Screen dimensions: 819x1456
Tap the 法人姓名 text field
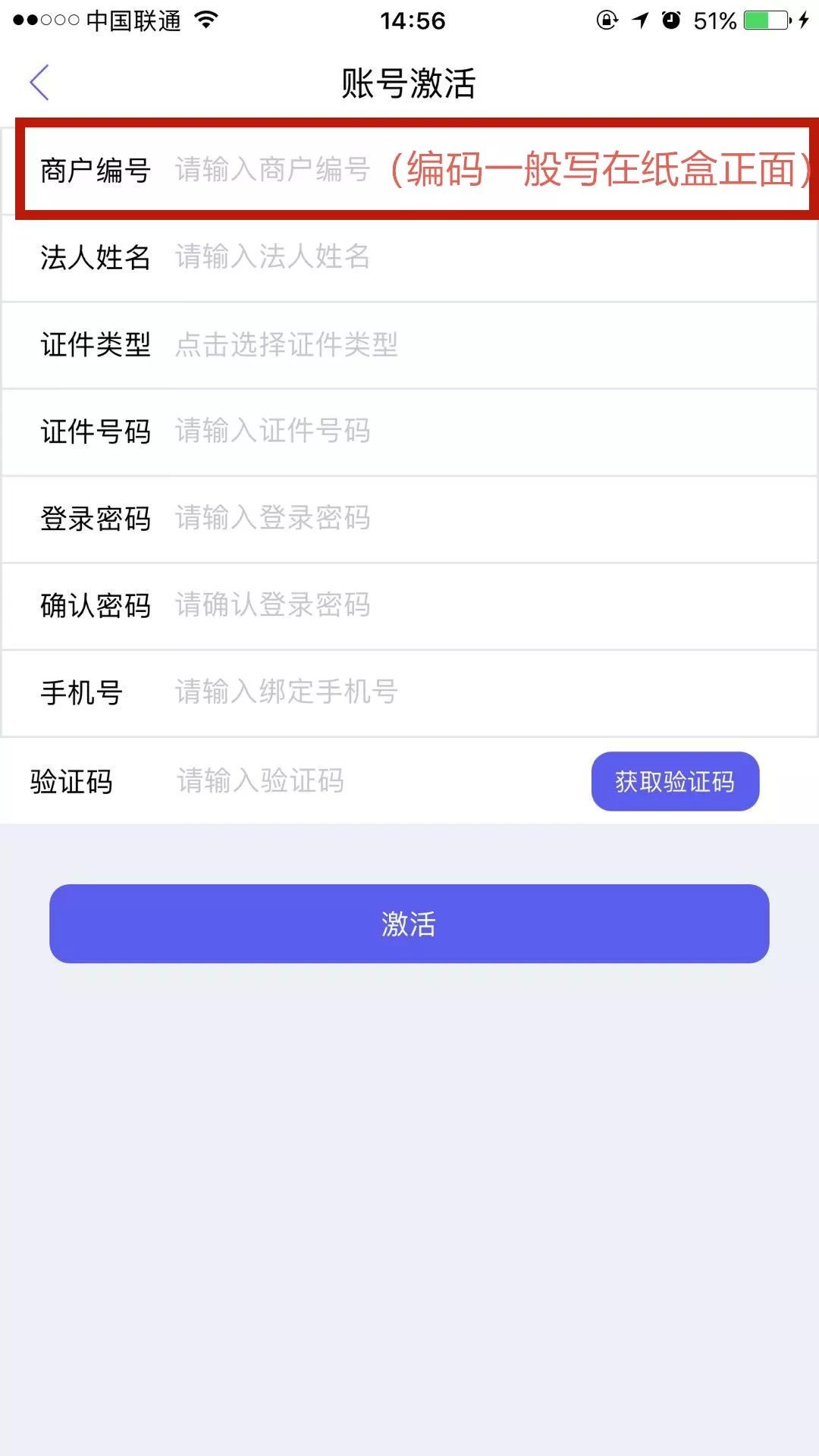[x=455, y=257]
